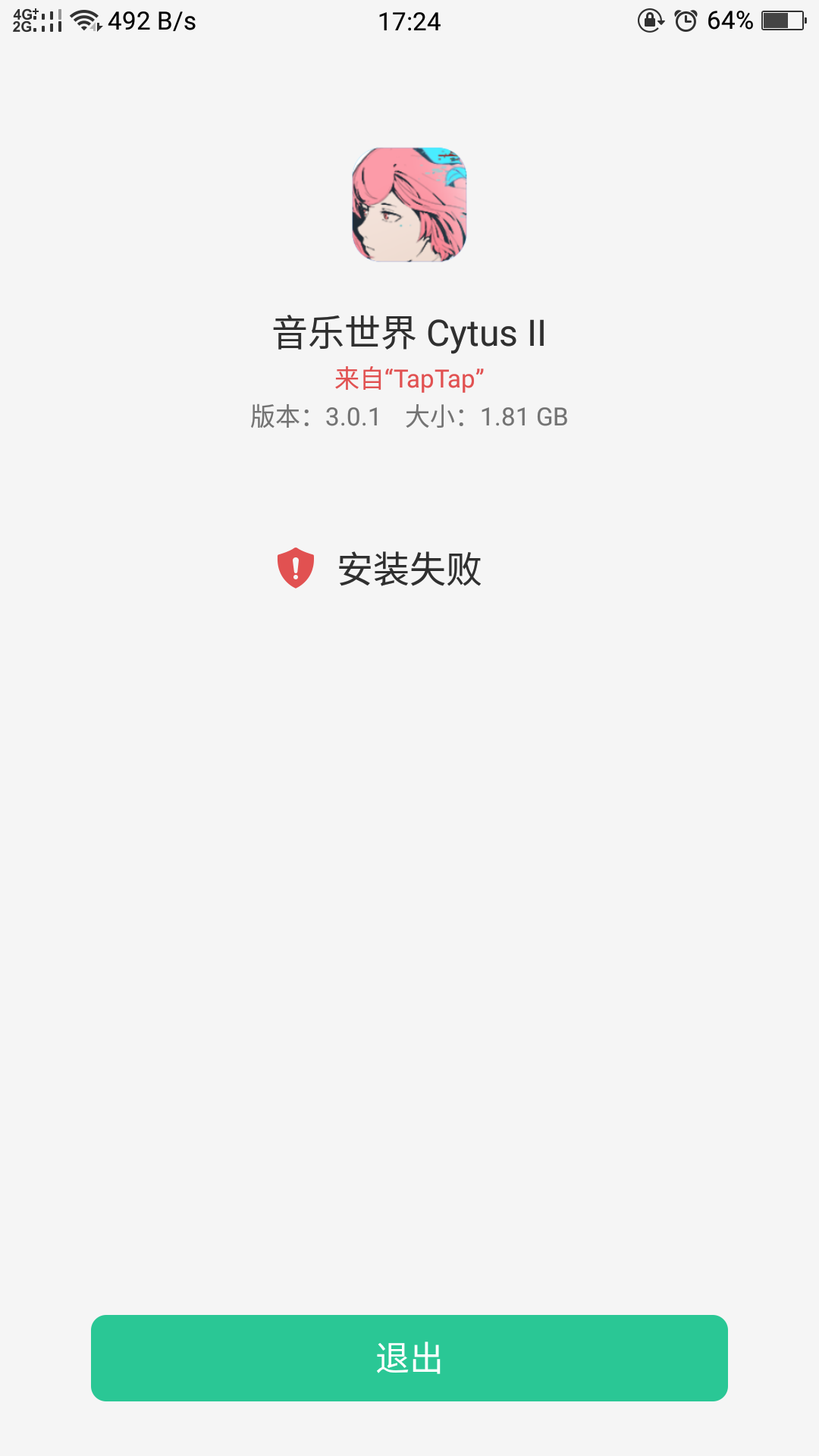
Task: Tap the green 退出 (Exit) button
Action: (x=409, y=1357)
